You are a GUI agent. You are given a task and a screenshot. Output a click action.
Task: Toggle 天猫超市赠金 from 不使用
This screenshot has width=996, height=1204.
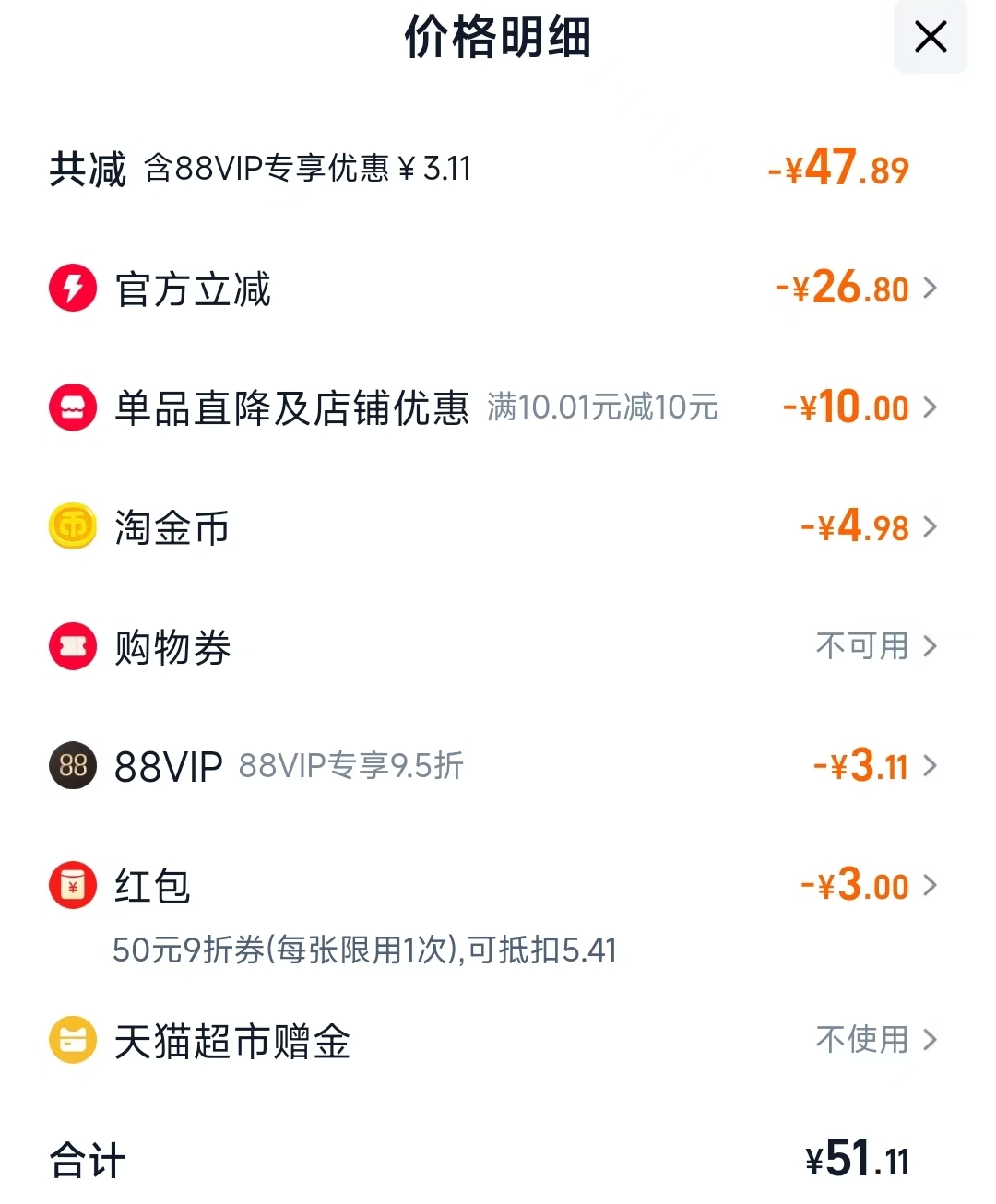coord(932,1040)
